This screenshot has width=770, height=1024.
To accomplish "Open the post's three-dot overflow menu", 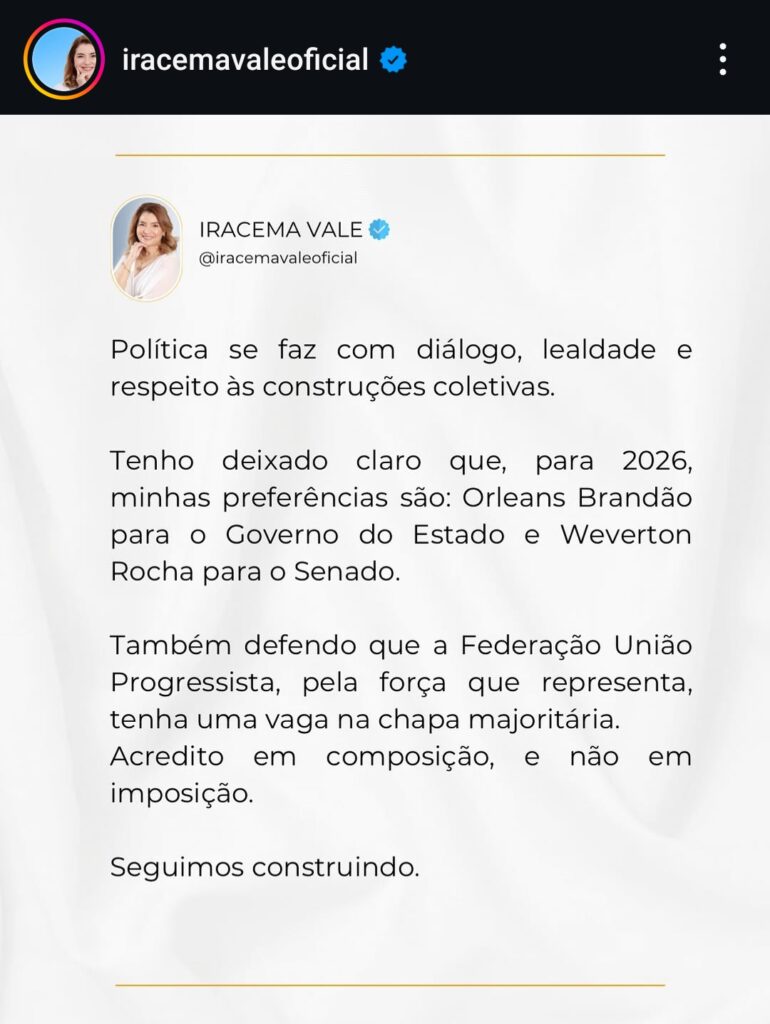I will pyautogui.click(x=722, y=59).
